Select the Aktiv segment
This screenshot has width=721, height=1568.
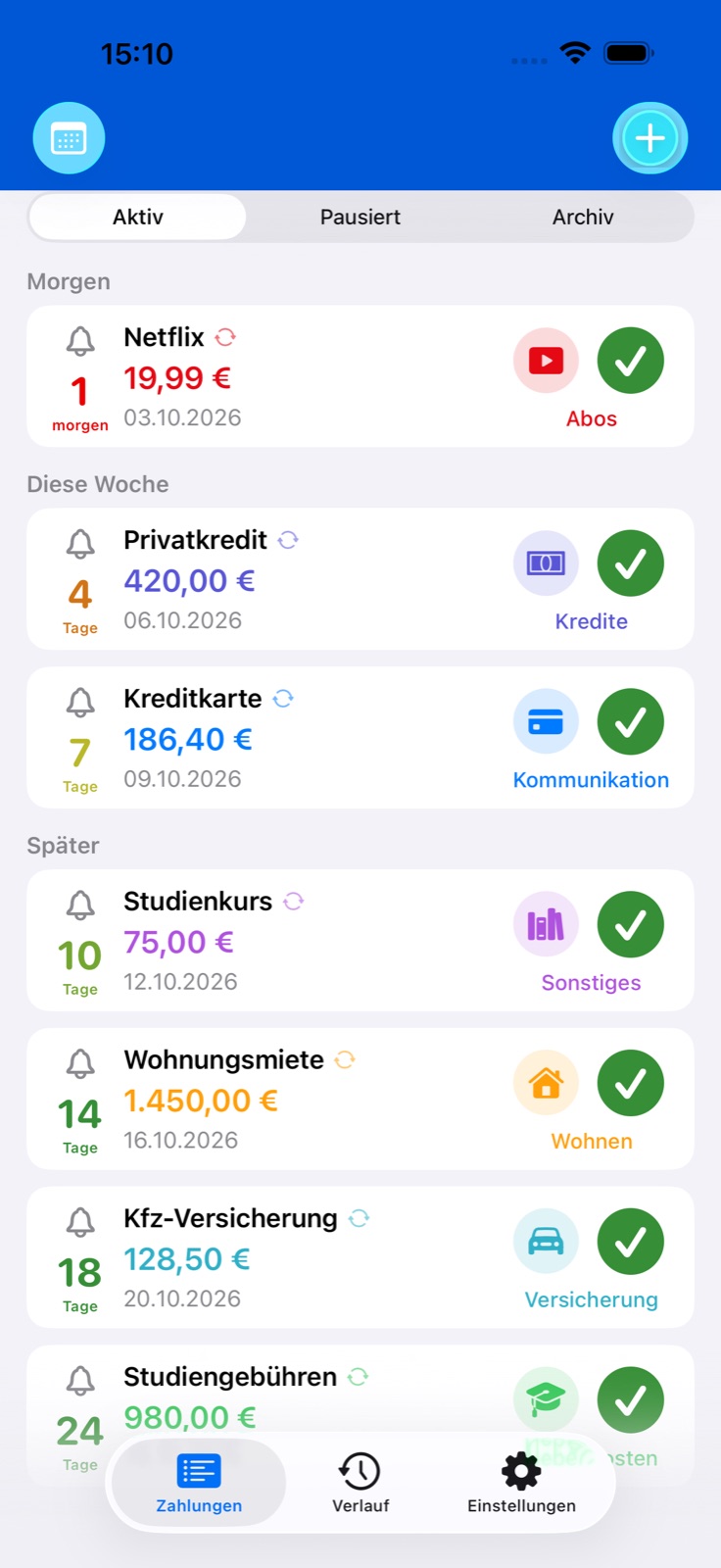click(x=138, y=217)
